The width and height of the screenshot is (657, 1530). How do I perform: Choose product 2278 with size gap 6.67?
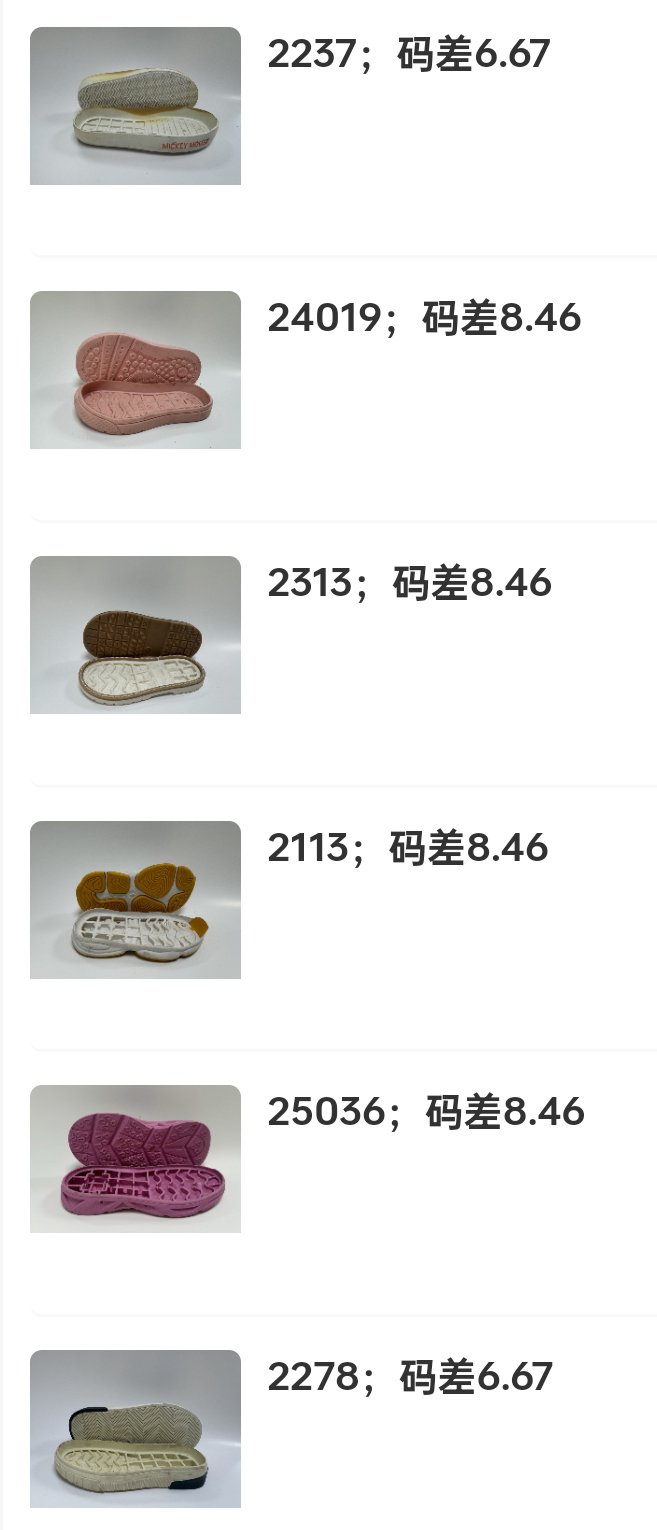pyautogui.click(x=409, y=1377)
